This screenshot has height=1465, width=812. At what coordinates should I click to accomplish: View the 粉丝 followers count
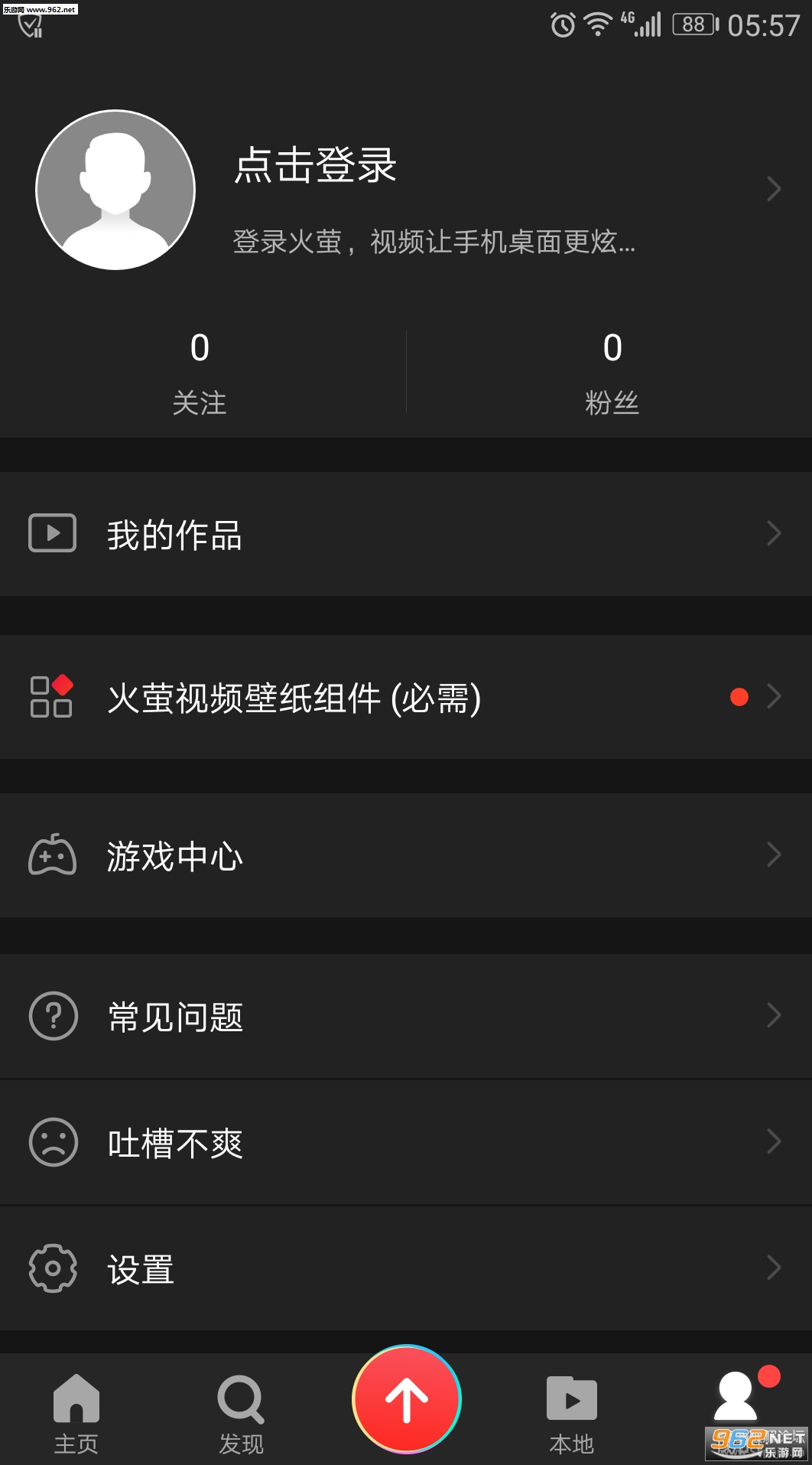pyautogui.click(x=612, y=372)
